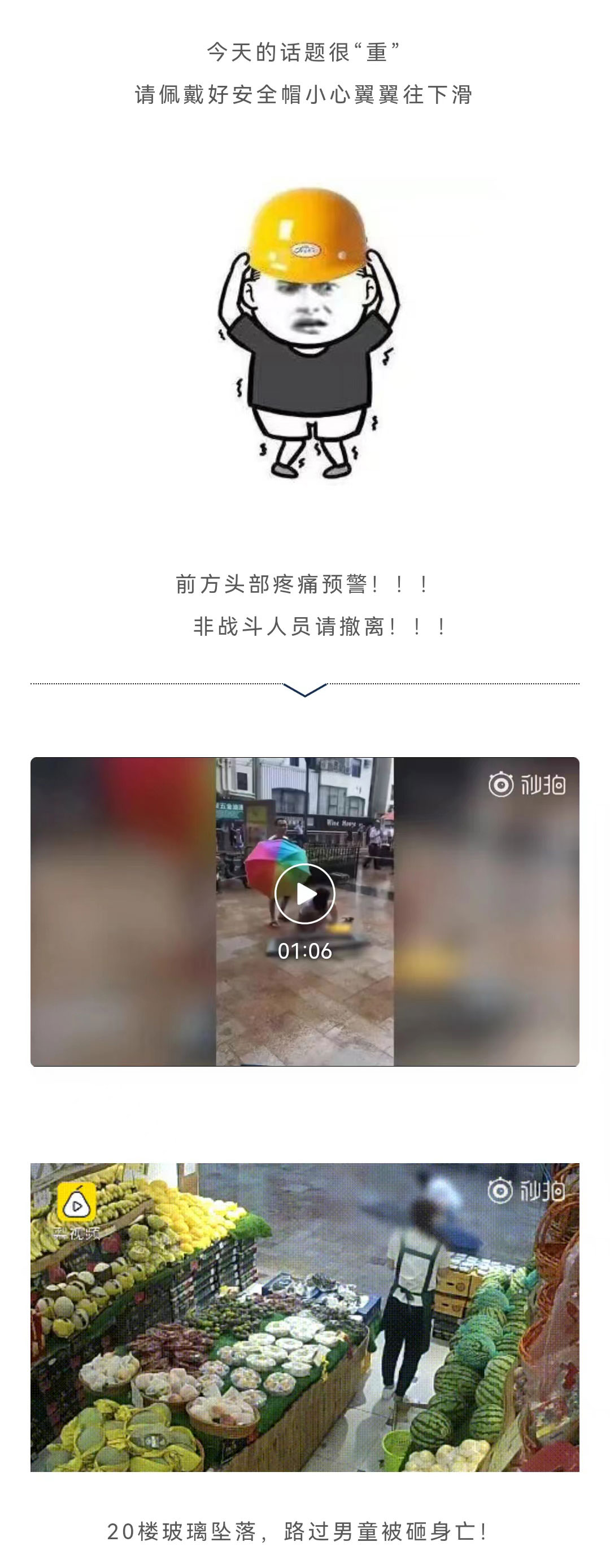Play the 01:06 video
This screenshot has width=610, height=1568.
click(x=304, y=893)
